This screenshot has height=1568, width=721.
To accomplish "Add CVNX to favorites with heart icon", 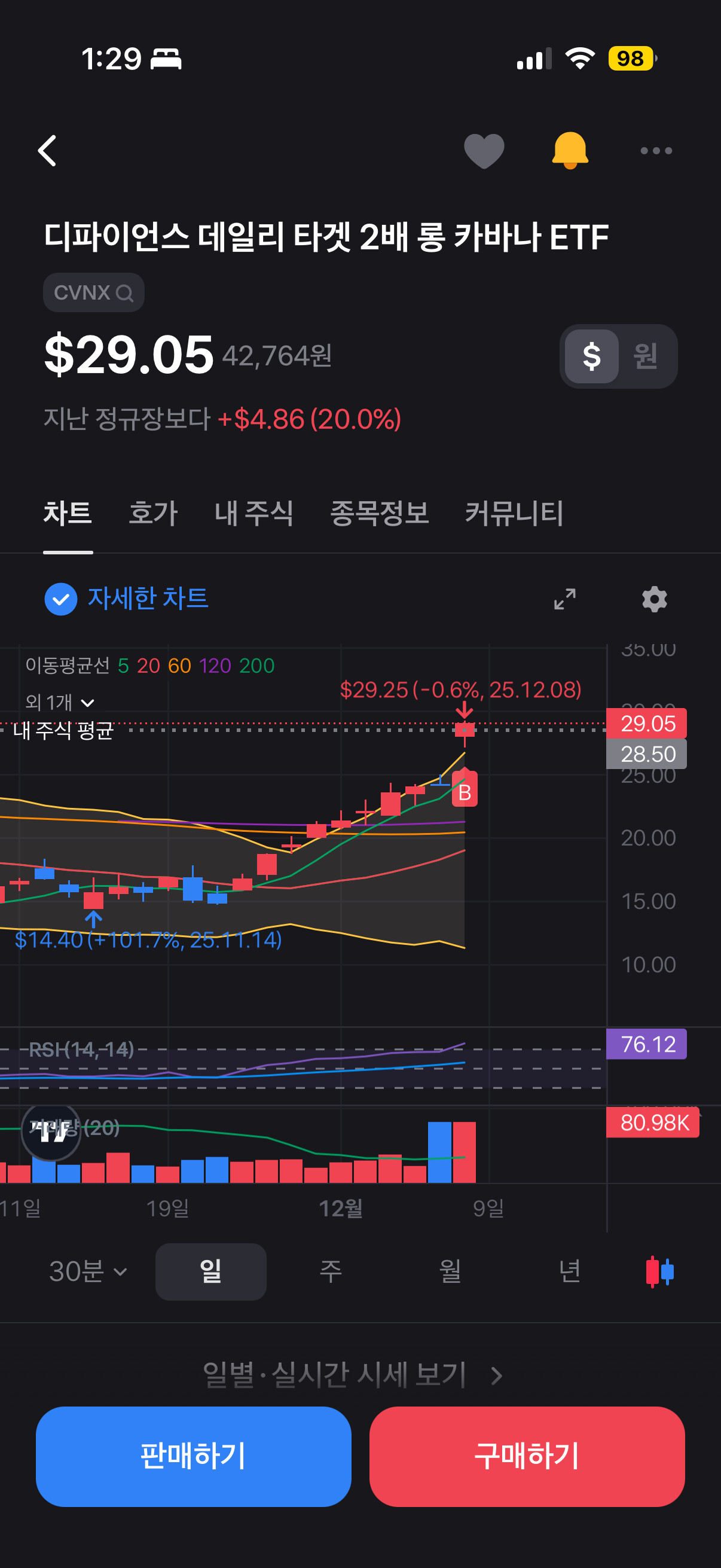I will tap(484, 150).
